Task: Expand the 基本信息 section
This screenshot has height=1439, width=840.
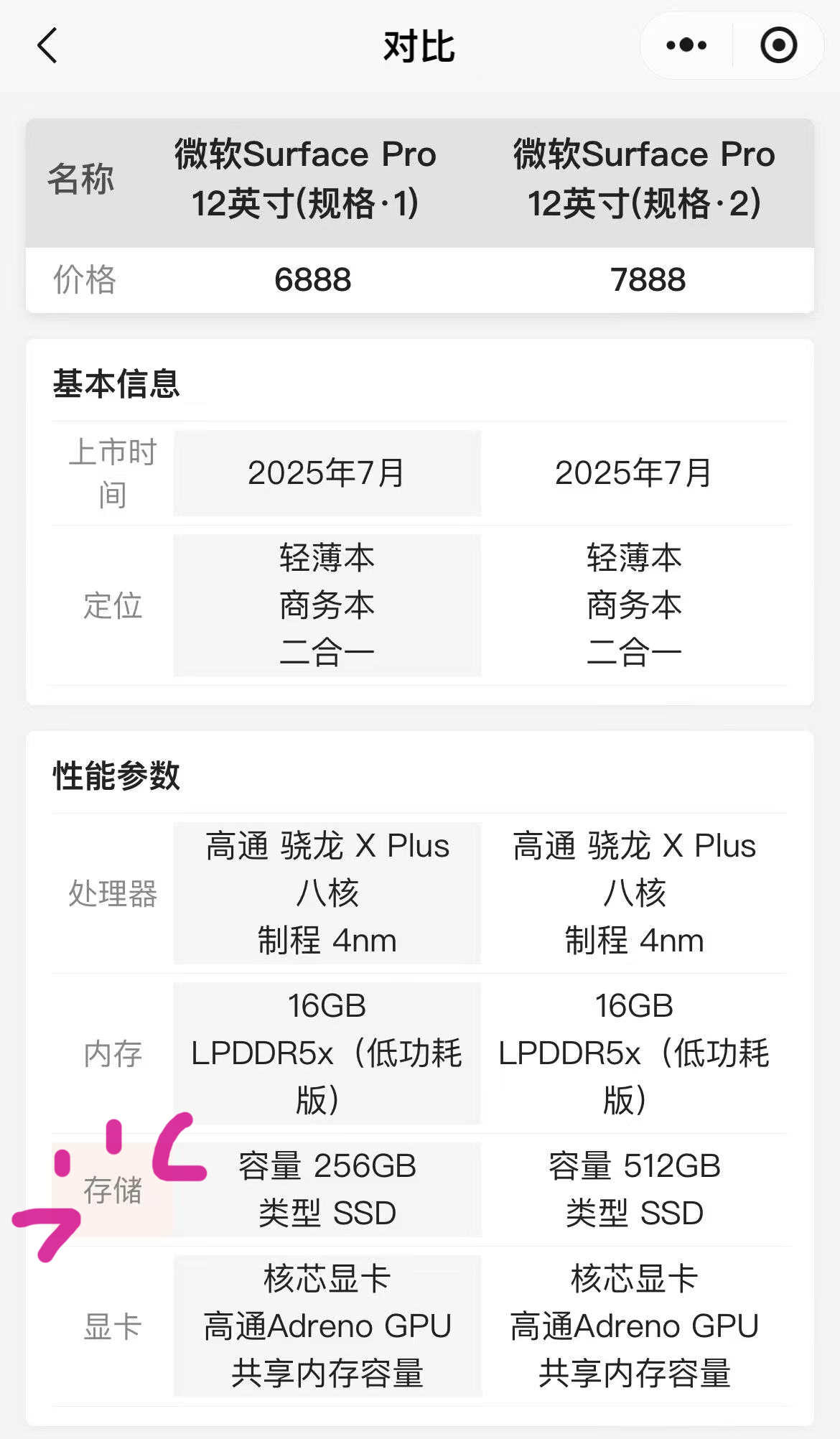Action: click(115, 385)
